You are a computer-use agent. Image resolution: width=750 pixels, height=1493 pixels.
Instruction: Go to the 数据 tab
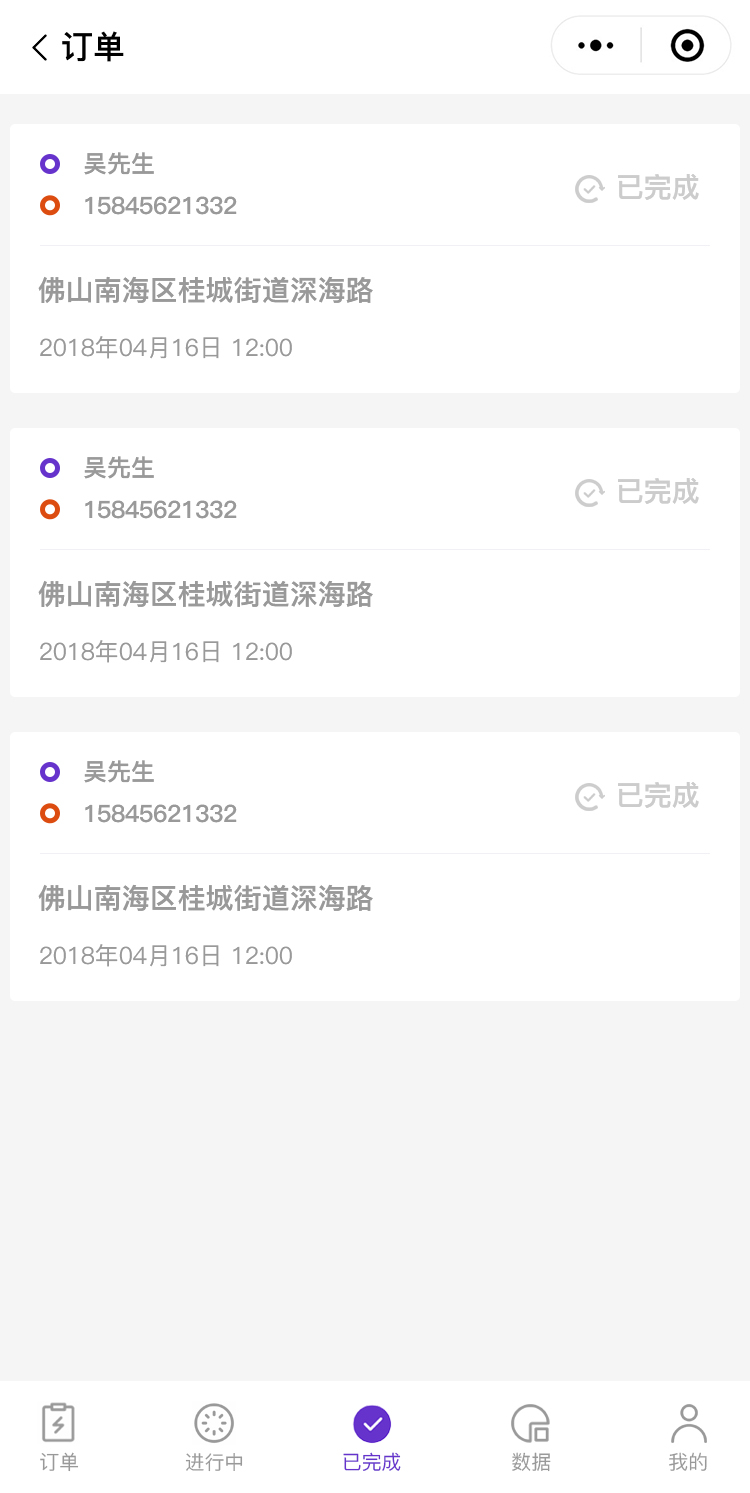tap(531, 1437)
